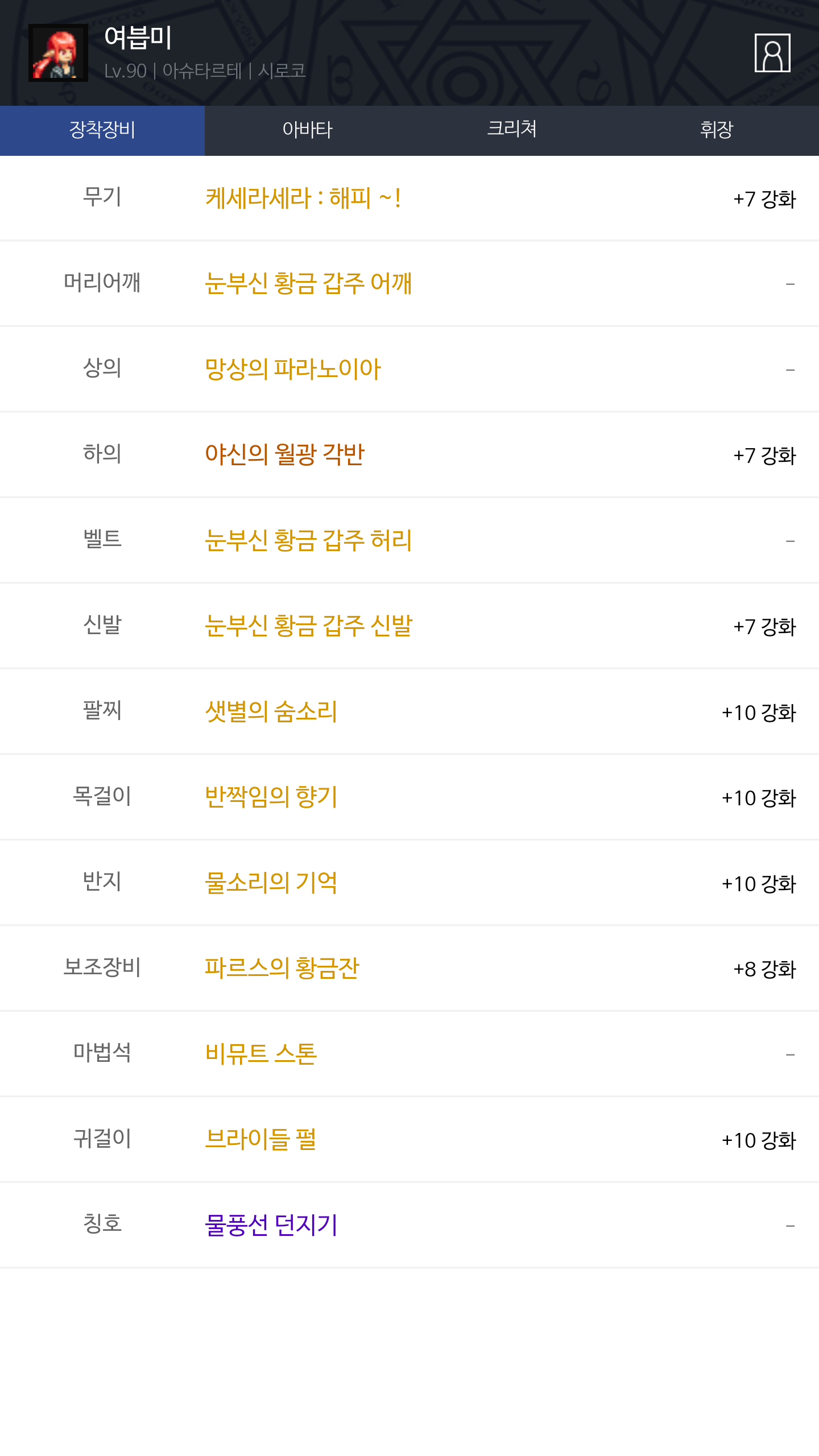
Task: Open magic stone 비뮤트 스톤
Action: coord(261,1054)
